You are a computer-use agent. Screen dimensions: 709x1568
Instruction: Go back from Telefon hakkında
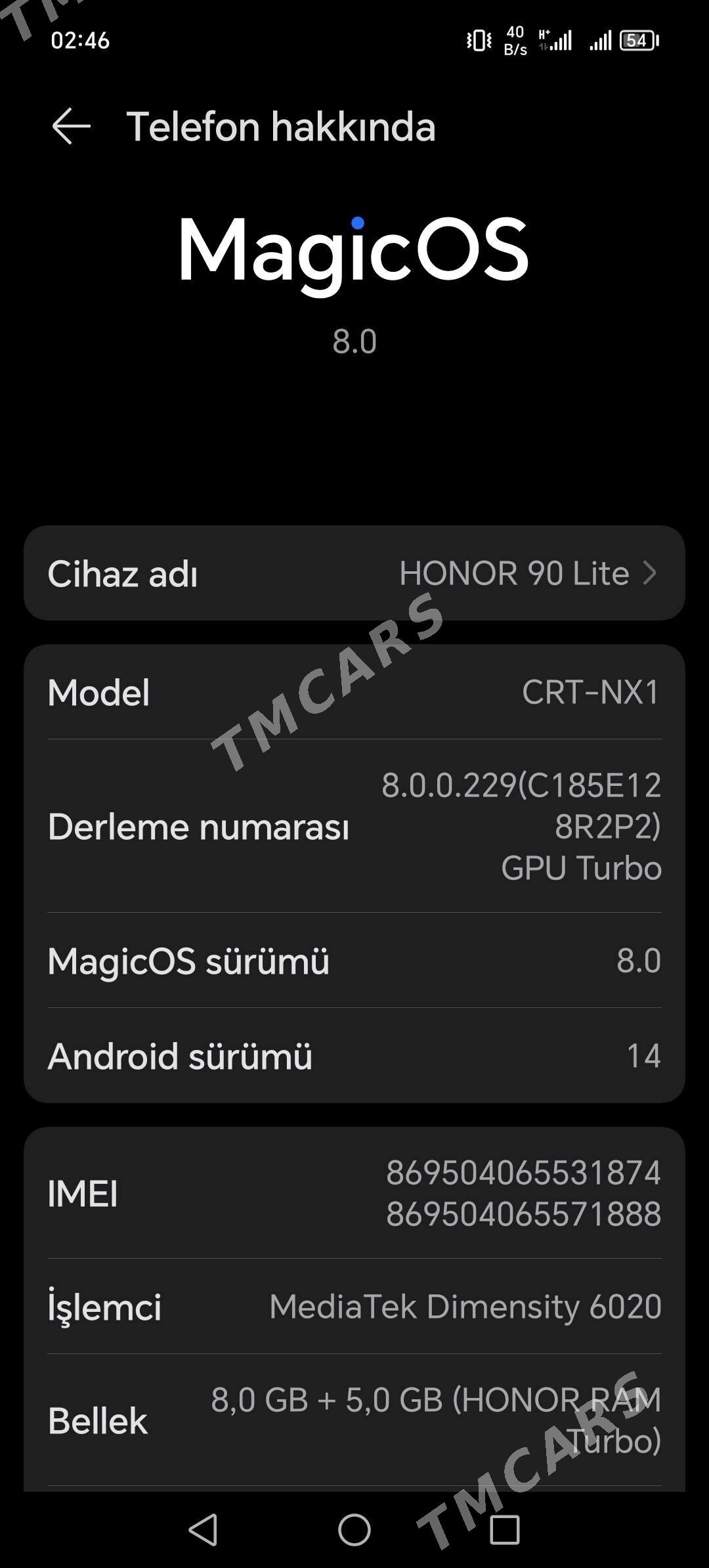(x=71, y=127)
